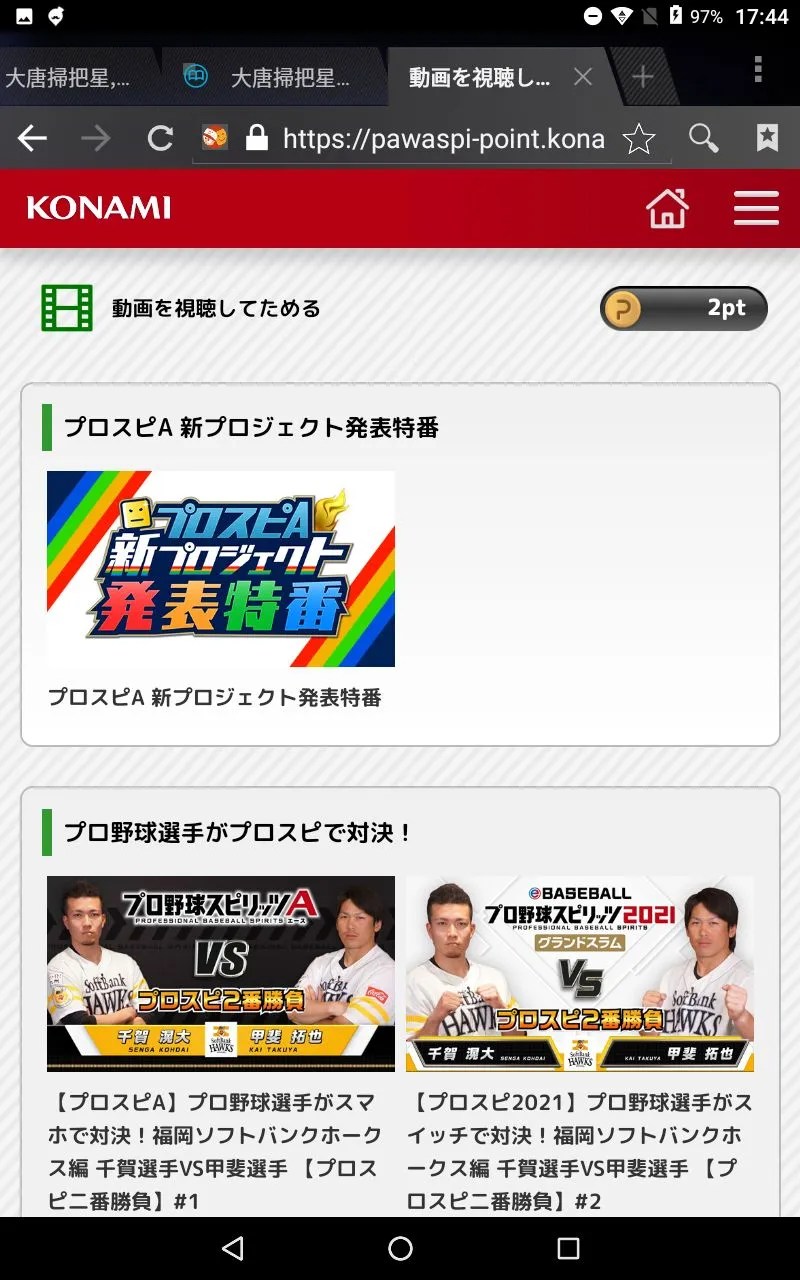The width and height of the screenshot is (800, 1280).
Task: Open the プロスピ2021 千賀VS甲斐 #2 video
Action: tap(580, 973)
